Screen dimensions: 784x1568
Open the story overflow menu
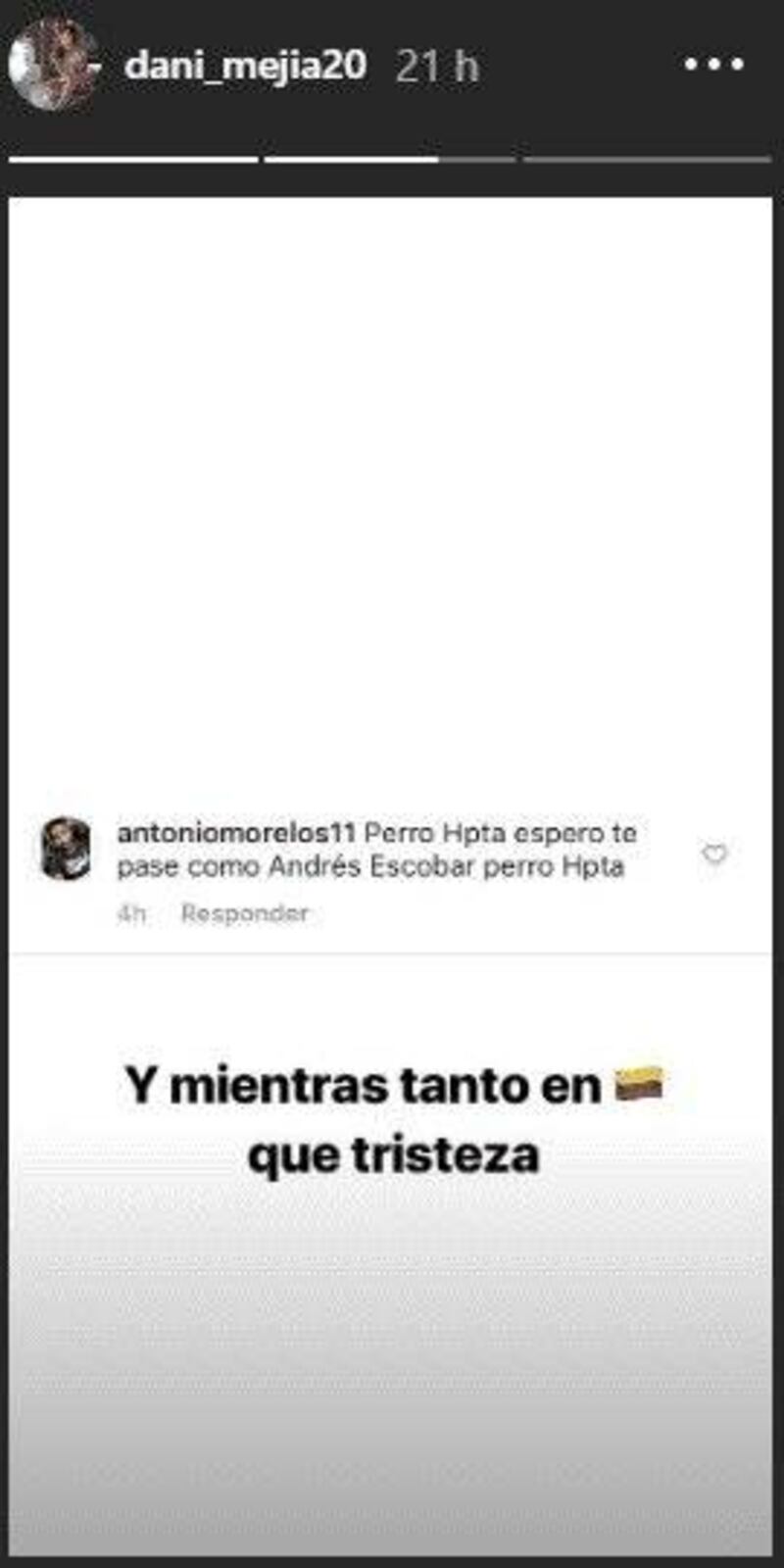713,65
